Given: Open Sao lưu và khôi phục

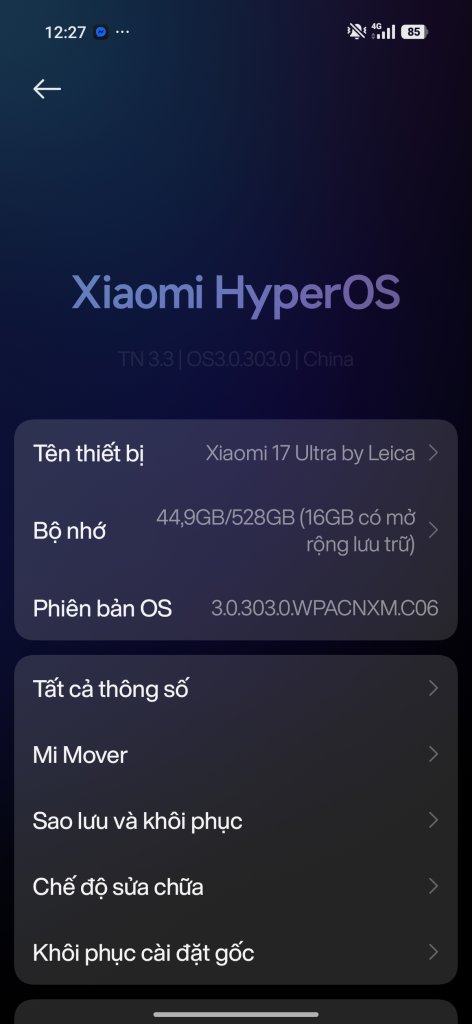Looking at the screenshot, I should 236,820.
